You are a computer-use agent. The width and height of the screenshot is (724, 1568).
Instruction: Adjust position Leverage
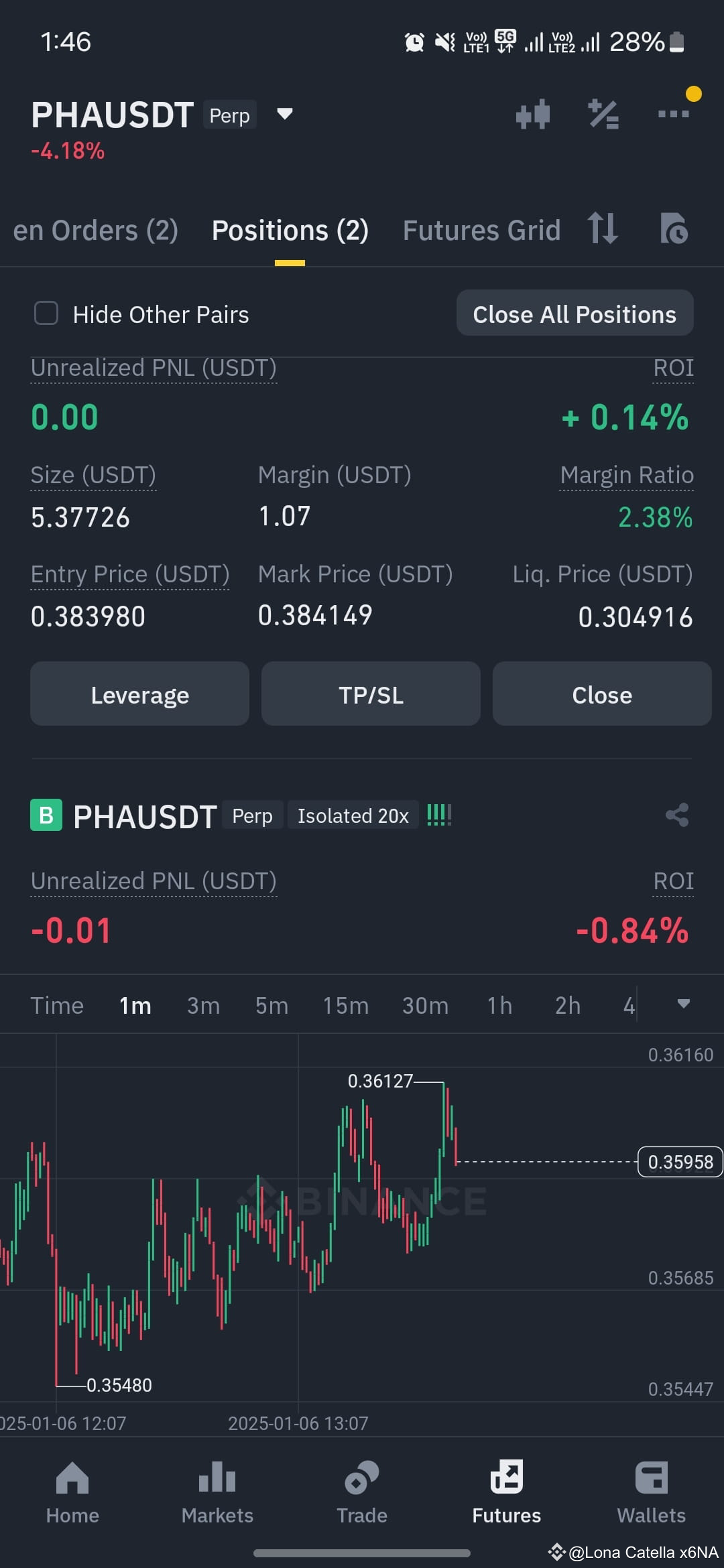coord(139,694)
